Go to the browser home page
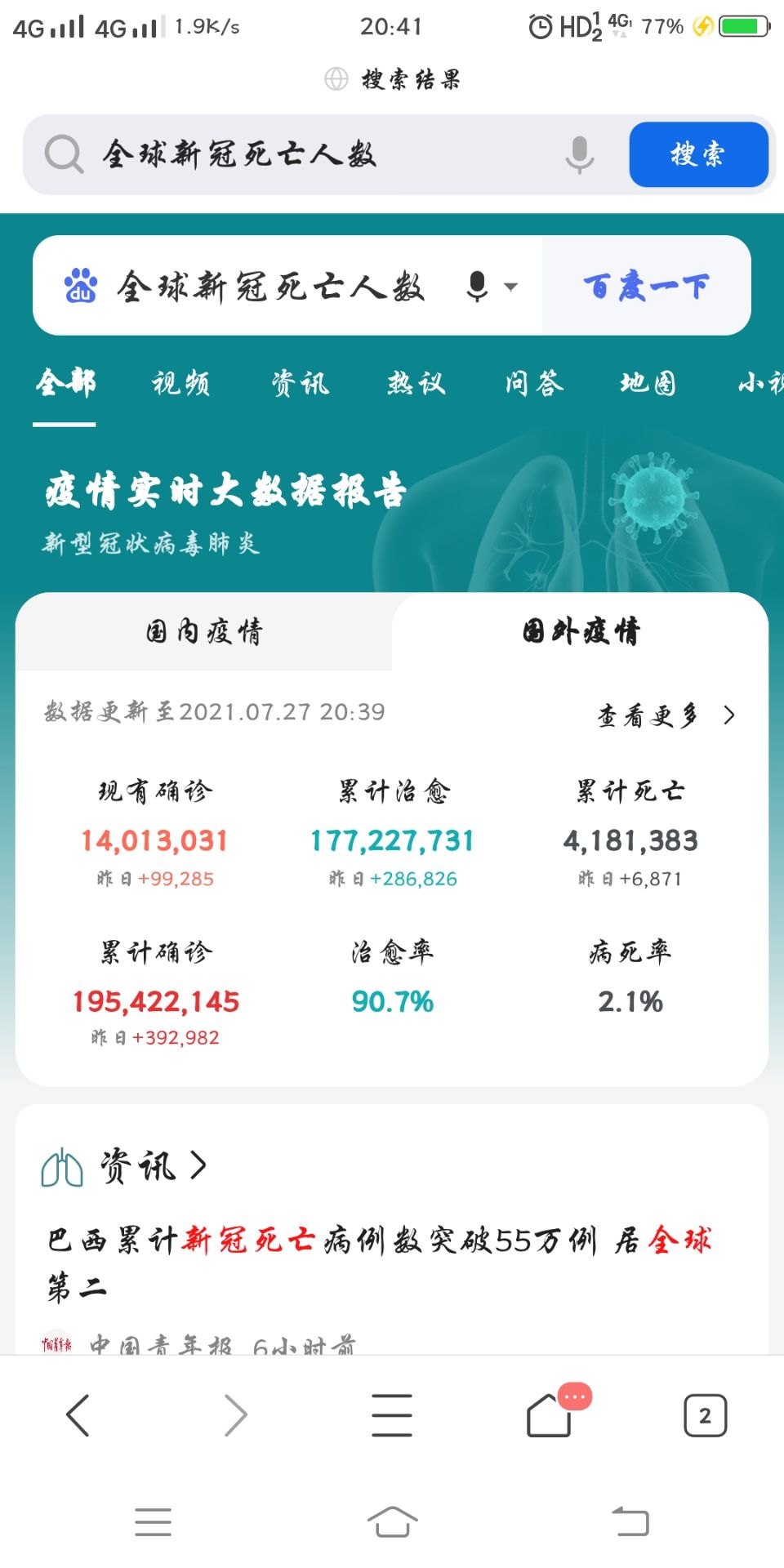Viewport: 784px width, 1568px height. tap(549, 1415)
